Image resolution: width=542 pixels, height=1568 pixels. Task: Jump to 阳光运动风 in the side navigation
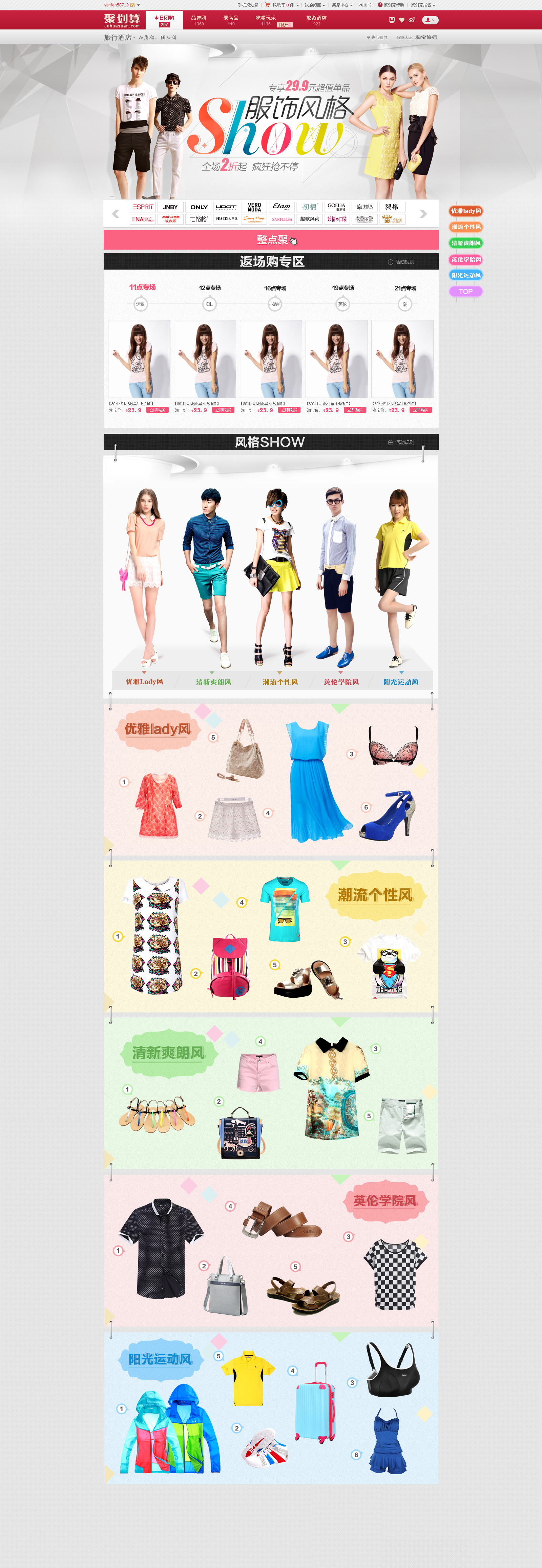pos(466,275)
